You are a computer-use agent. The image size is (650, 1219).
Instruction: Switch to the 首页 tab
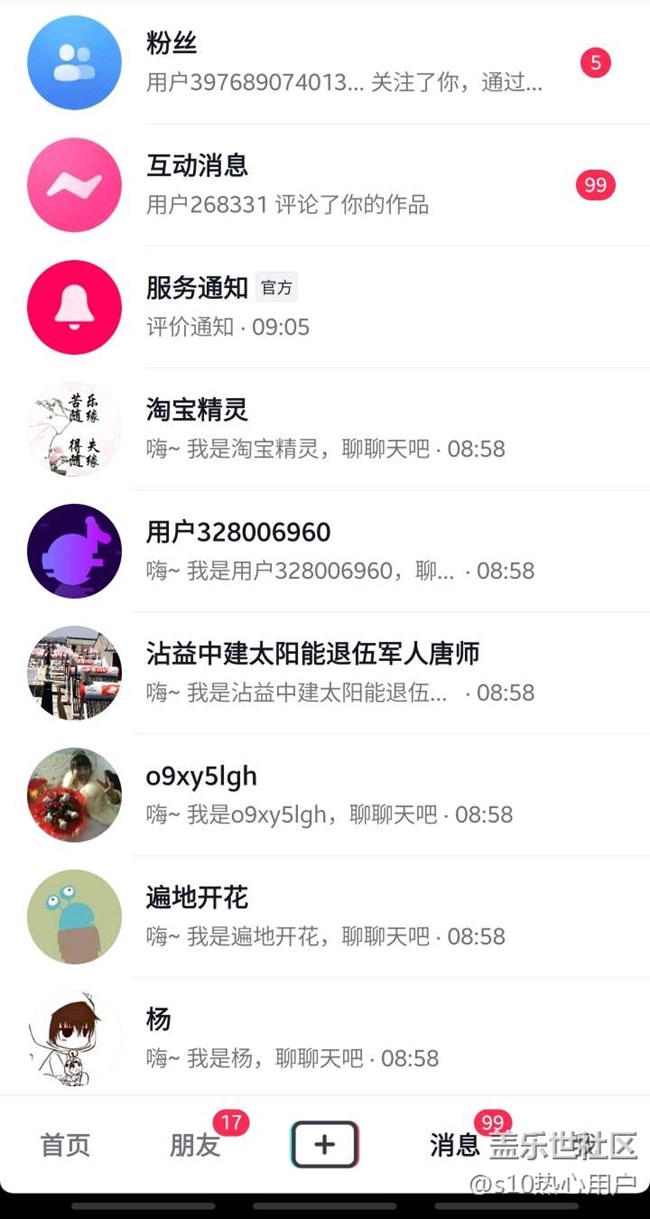point(65,1145)
